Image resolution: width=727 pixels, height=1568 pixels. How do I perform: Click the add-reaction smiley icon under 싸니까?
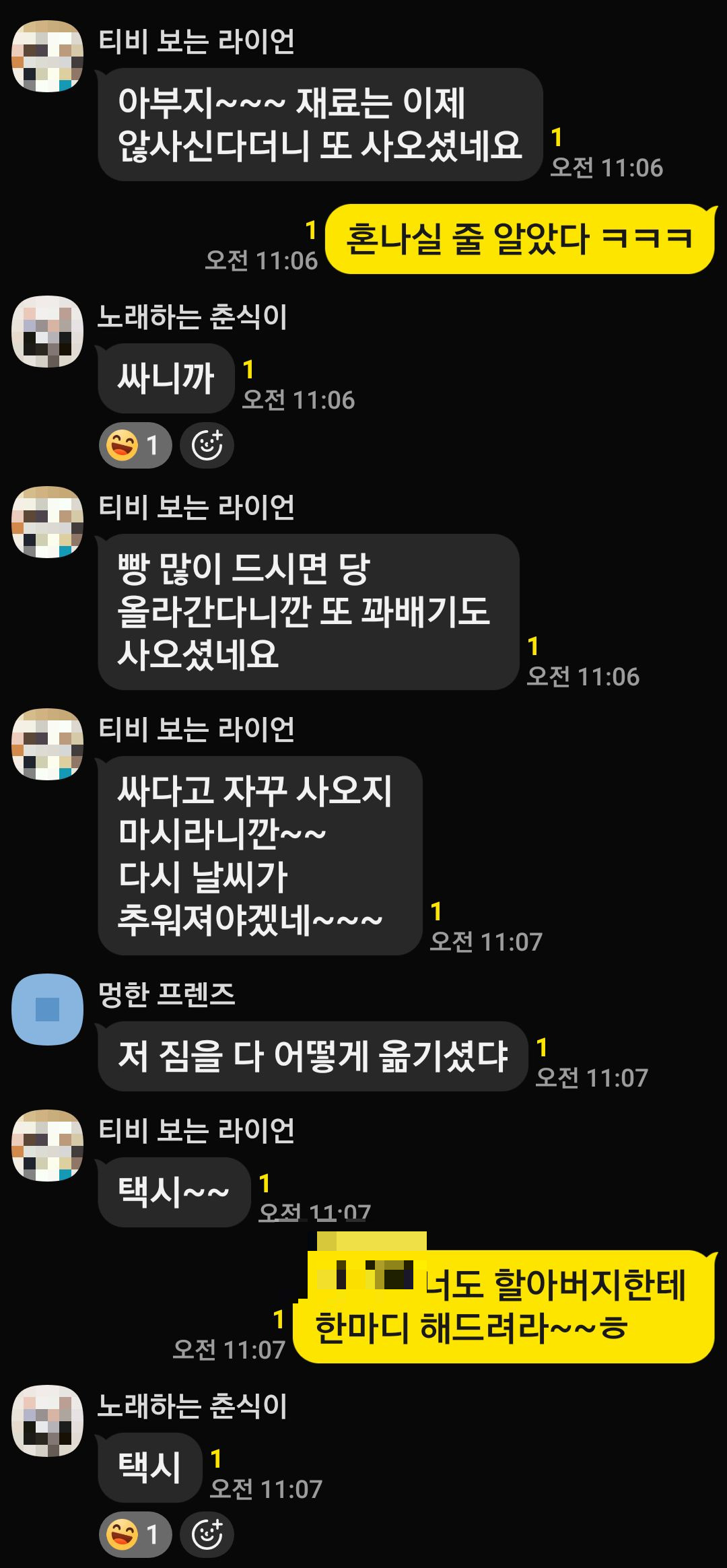[207, 445]
